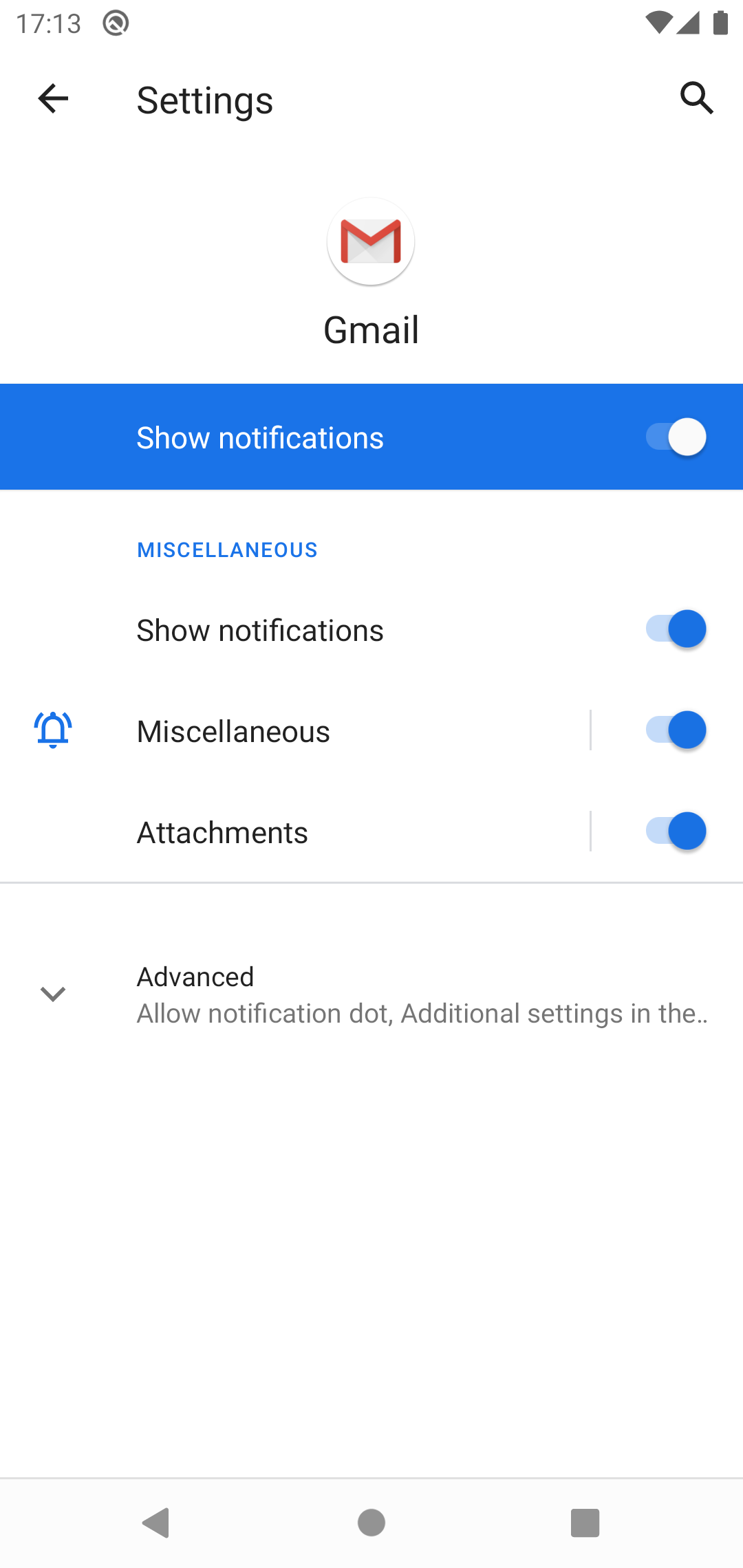Disable Show notifications under Miscellaneous
743x1568 pixels.
[x=675, y=629]
